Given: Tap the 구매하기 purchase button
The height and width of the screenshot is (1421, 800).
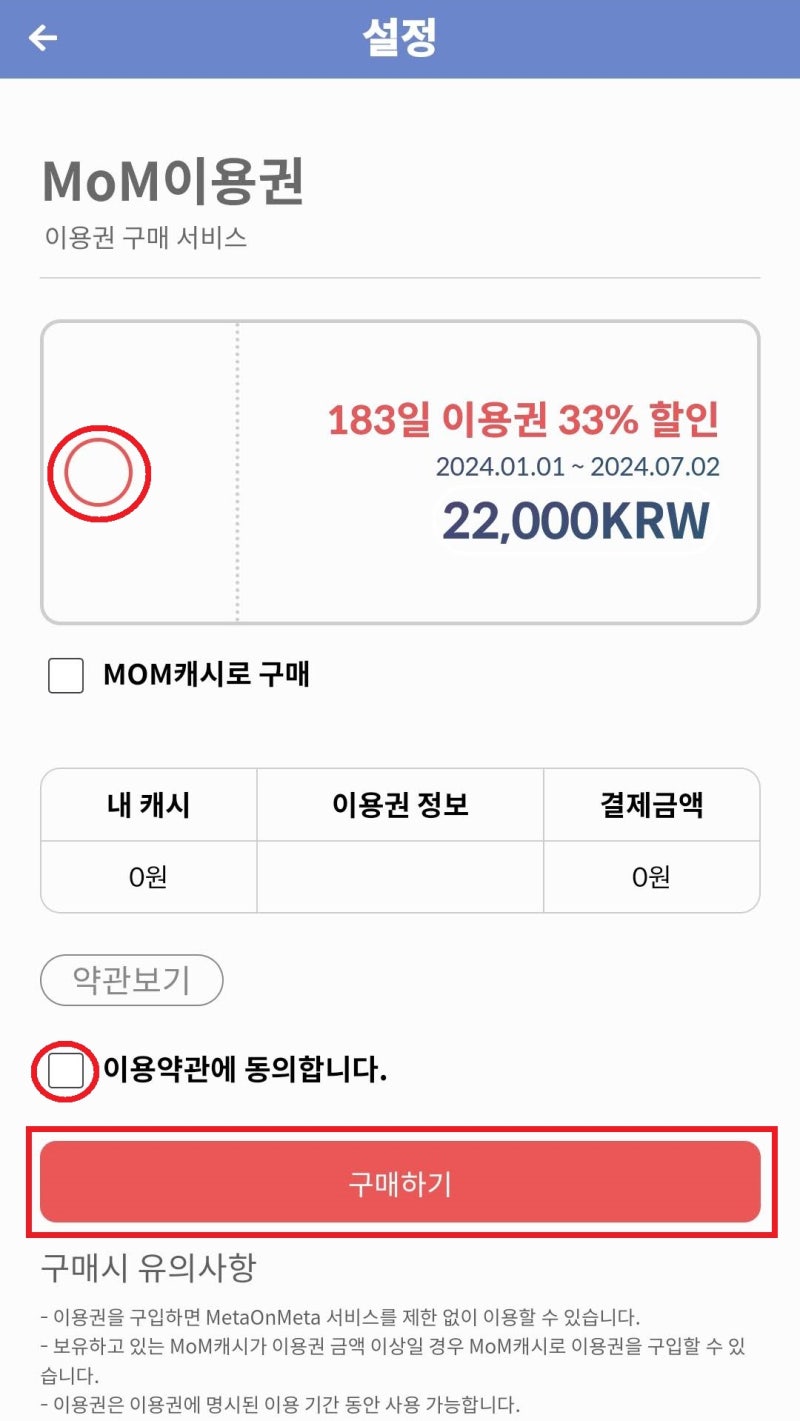Looking at the screenshot, I should point(400,1183).
